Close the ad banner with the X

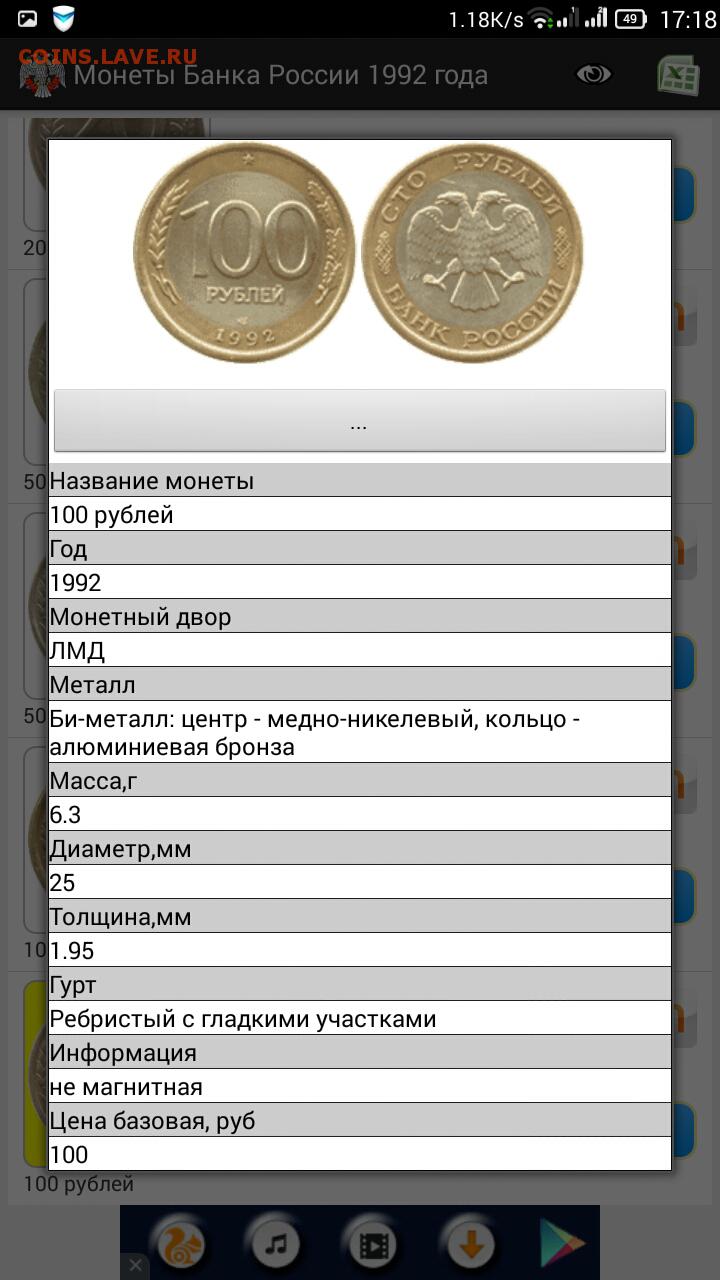click(135, 1267)
